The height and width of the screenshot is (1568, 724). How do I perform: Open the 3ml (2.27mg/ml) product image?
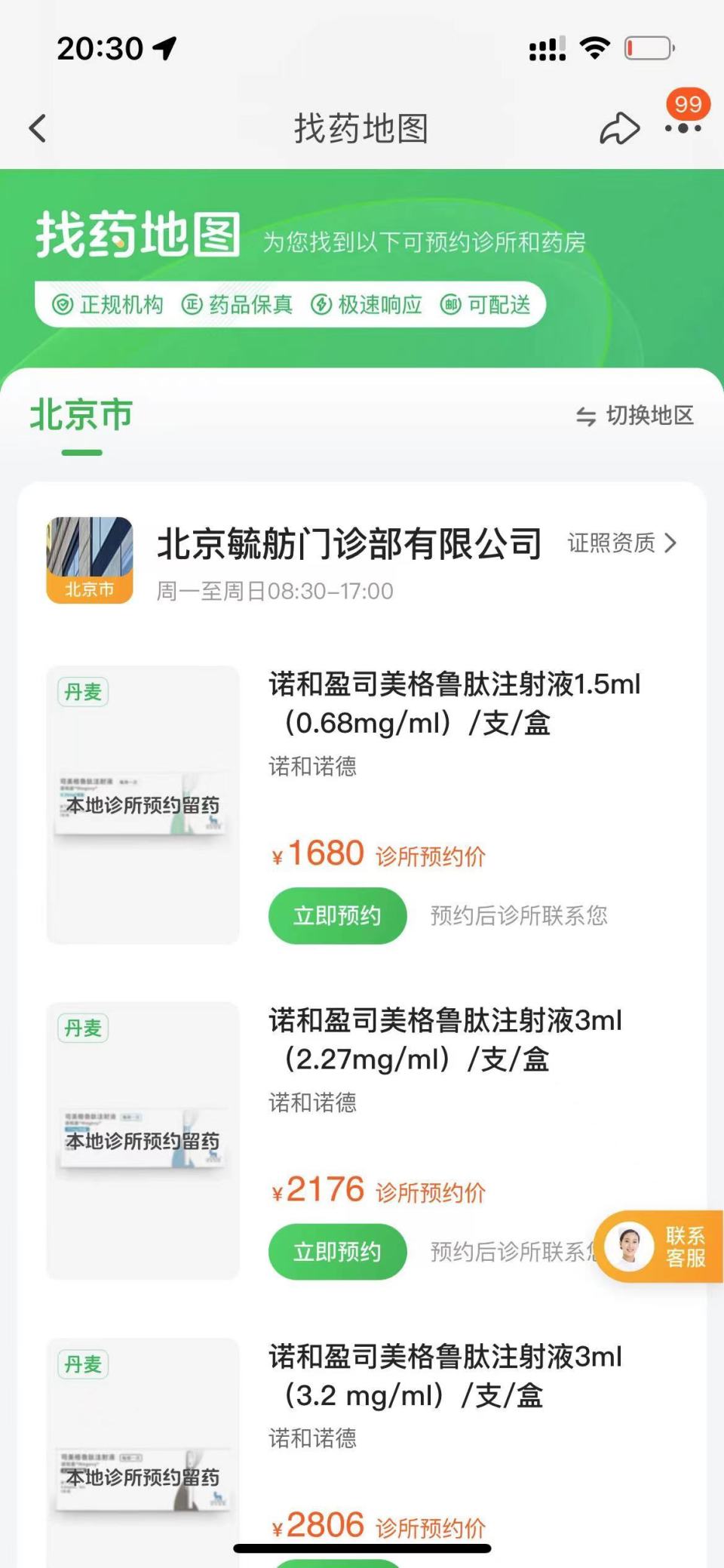tap(143, 1140)
